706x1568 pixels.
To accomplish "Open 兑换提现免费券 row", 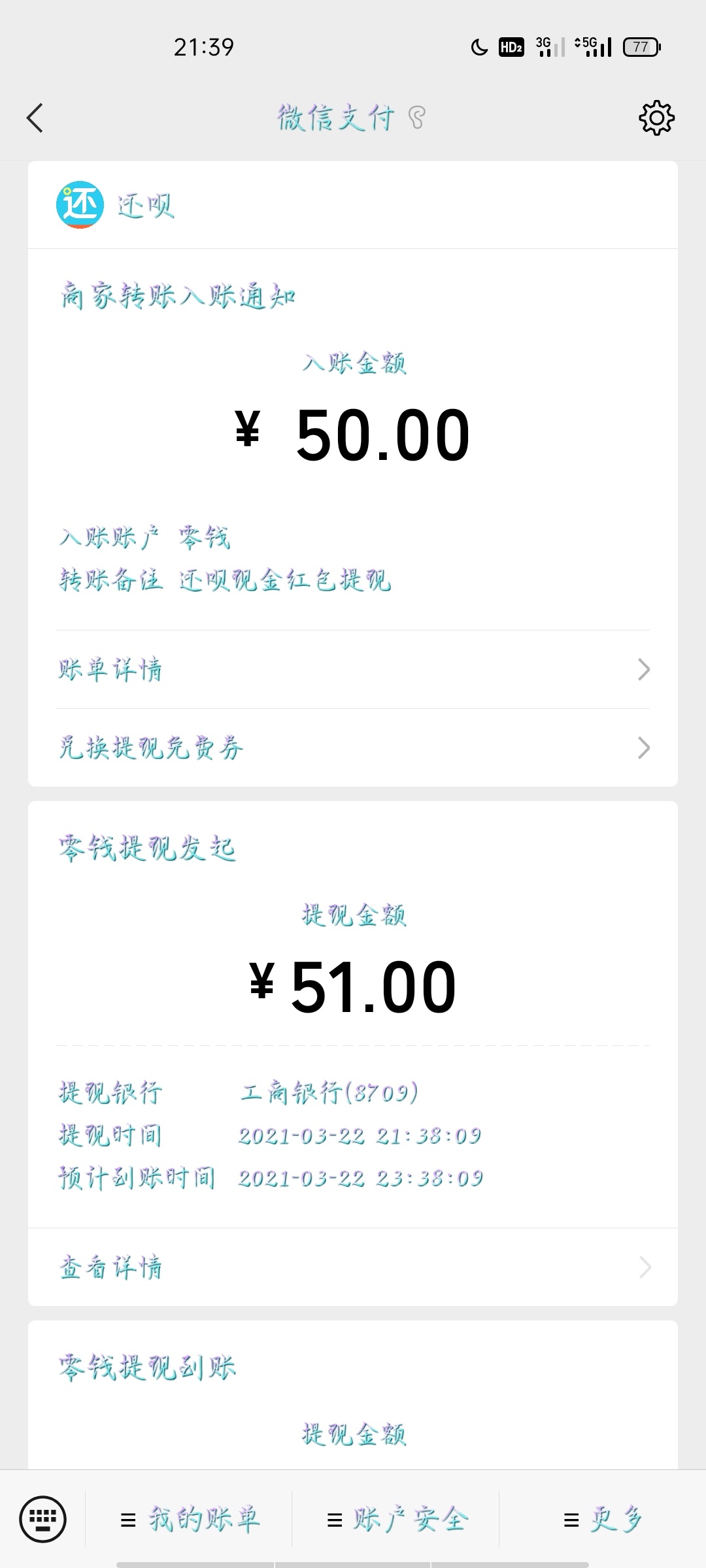I will click(353, 748).
